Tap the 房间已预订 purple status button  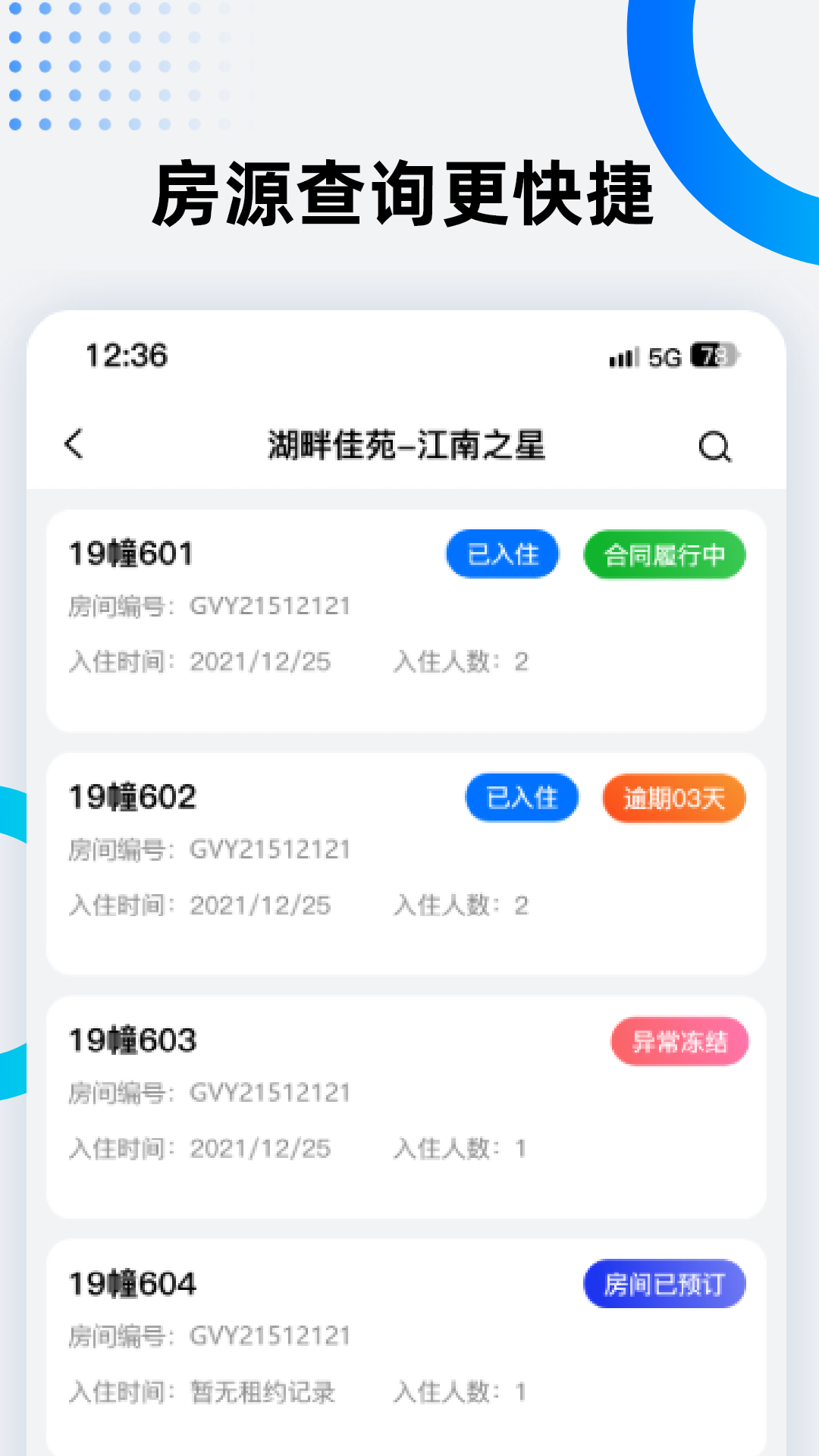click(x=664, y=1285)
